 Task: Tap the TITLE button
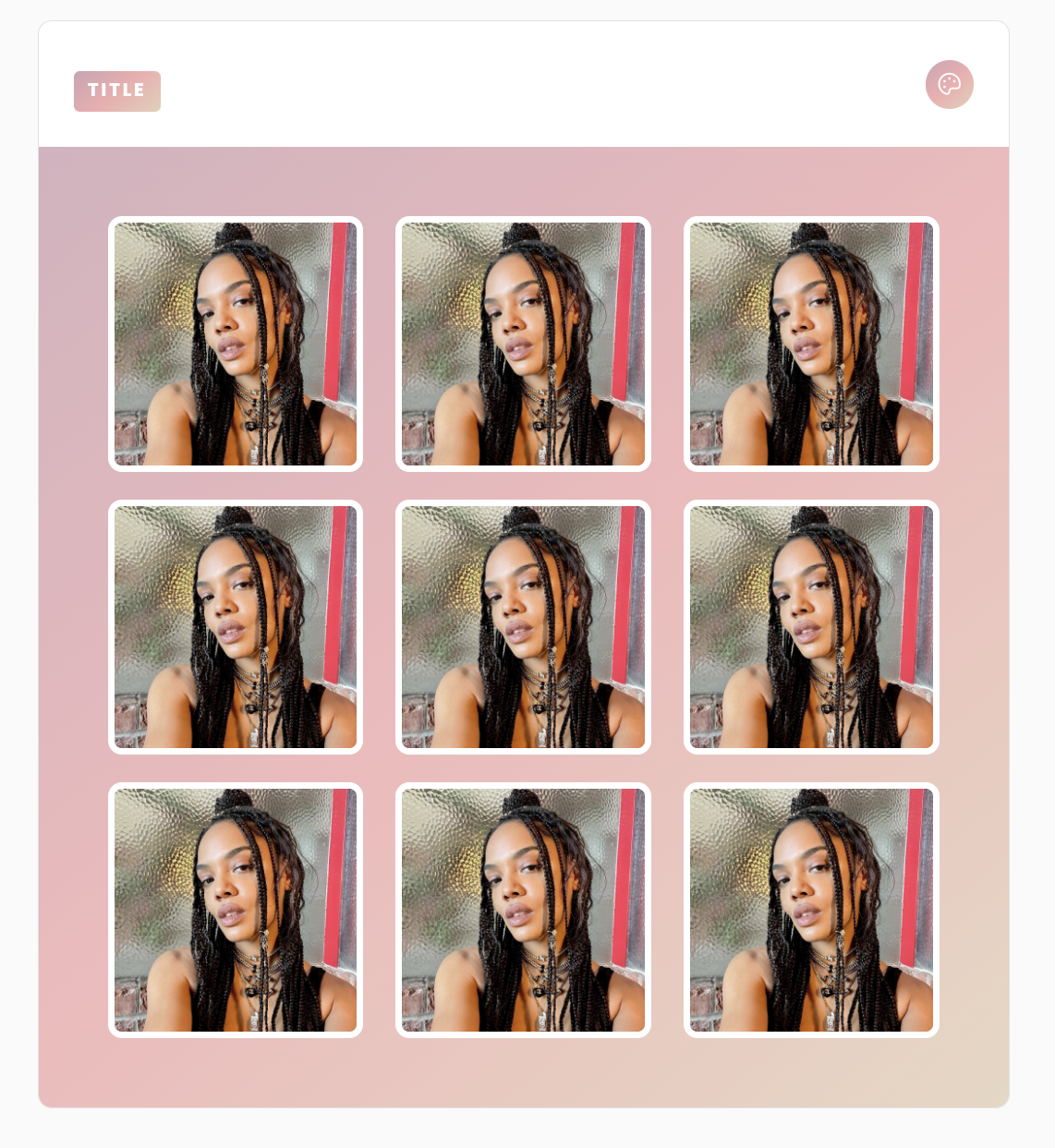point(117,91)
